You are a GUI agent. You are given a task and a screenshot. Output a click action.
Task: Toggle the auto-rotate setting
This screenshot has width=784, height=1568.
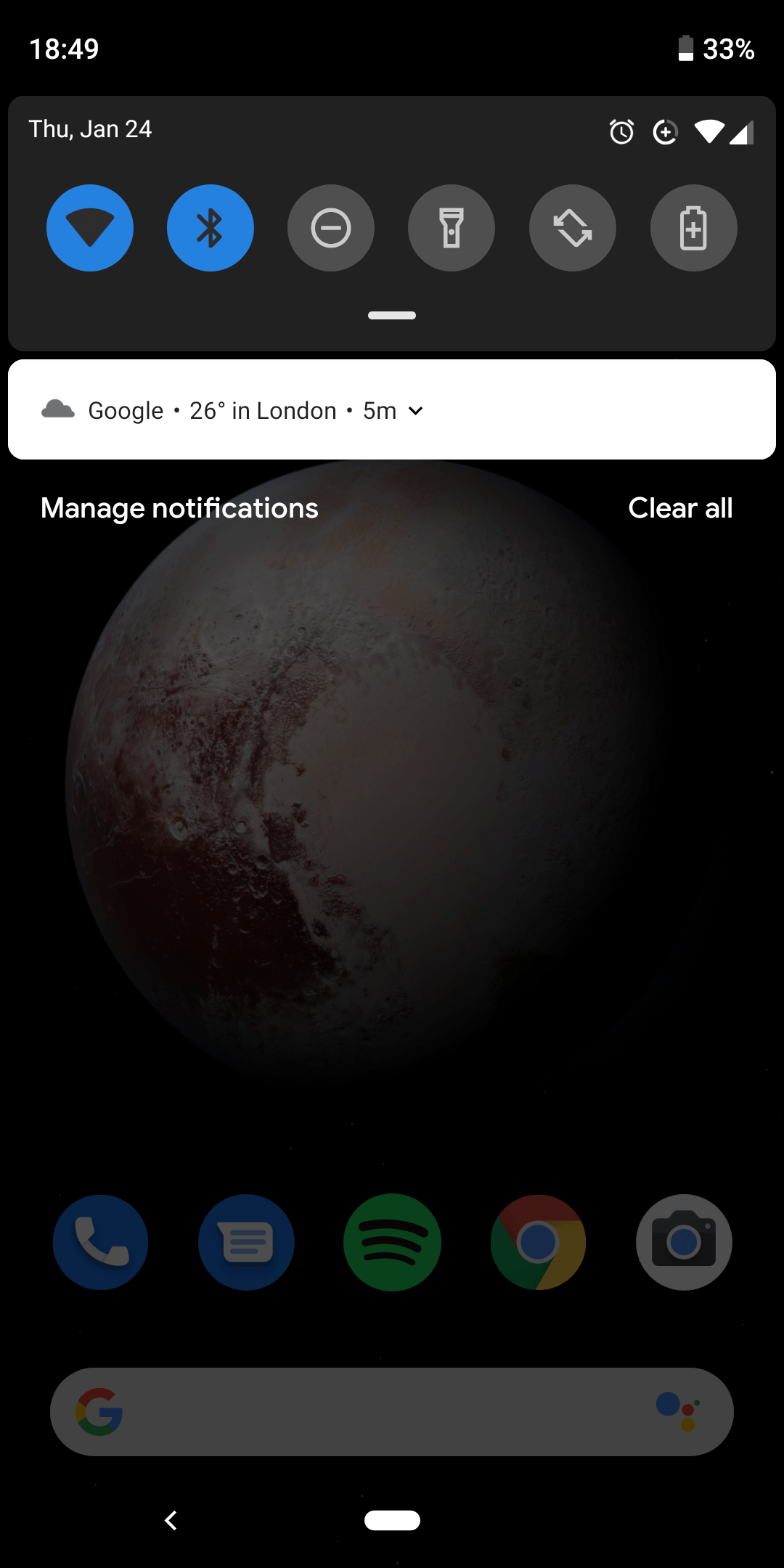[x=573, y=228]
